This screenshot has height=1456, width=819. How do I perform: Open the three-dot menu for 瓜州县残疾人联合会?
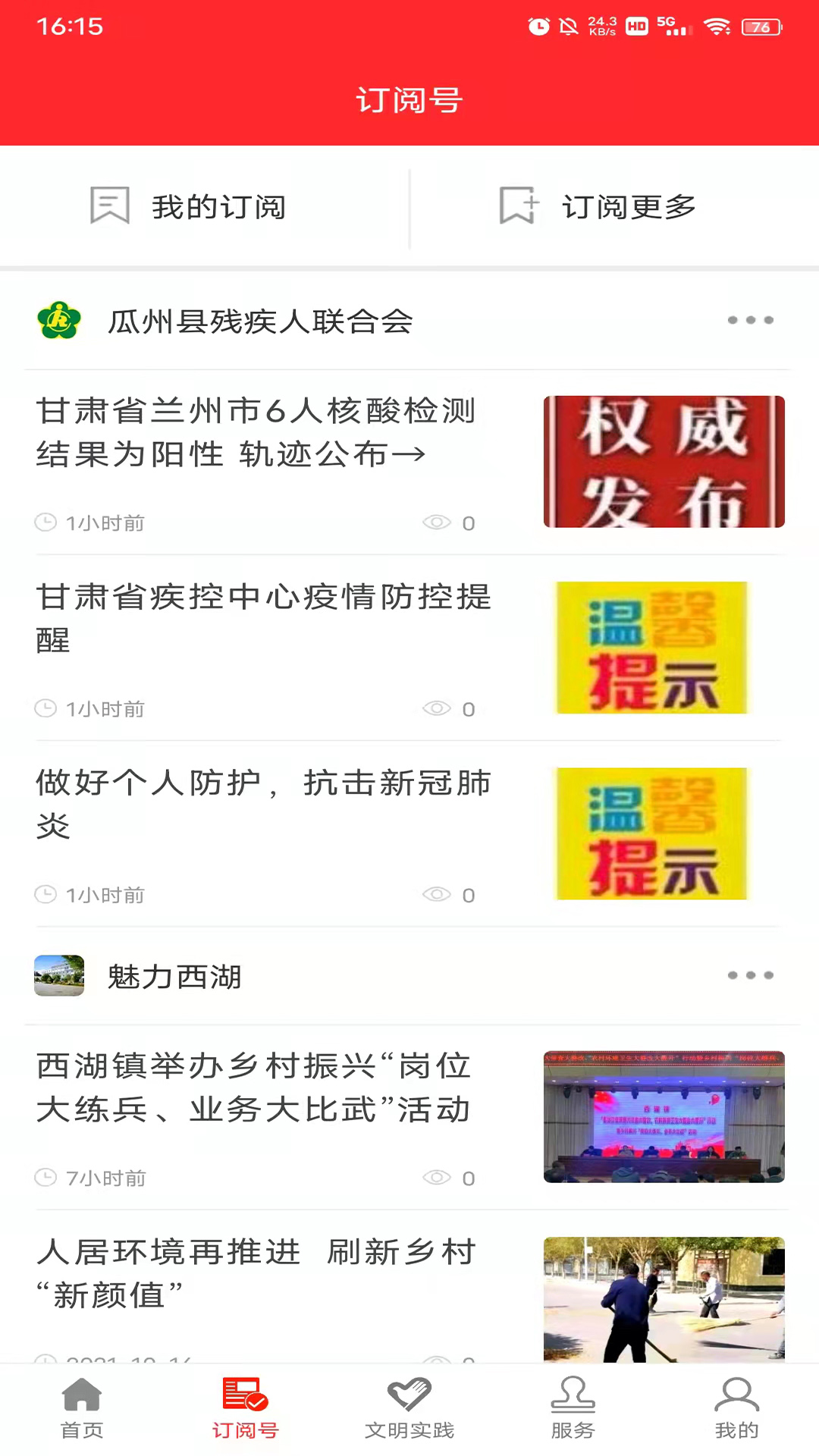[x=750, y=321]
